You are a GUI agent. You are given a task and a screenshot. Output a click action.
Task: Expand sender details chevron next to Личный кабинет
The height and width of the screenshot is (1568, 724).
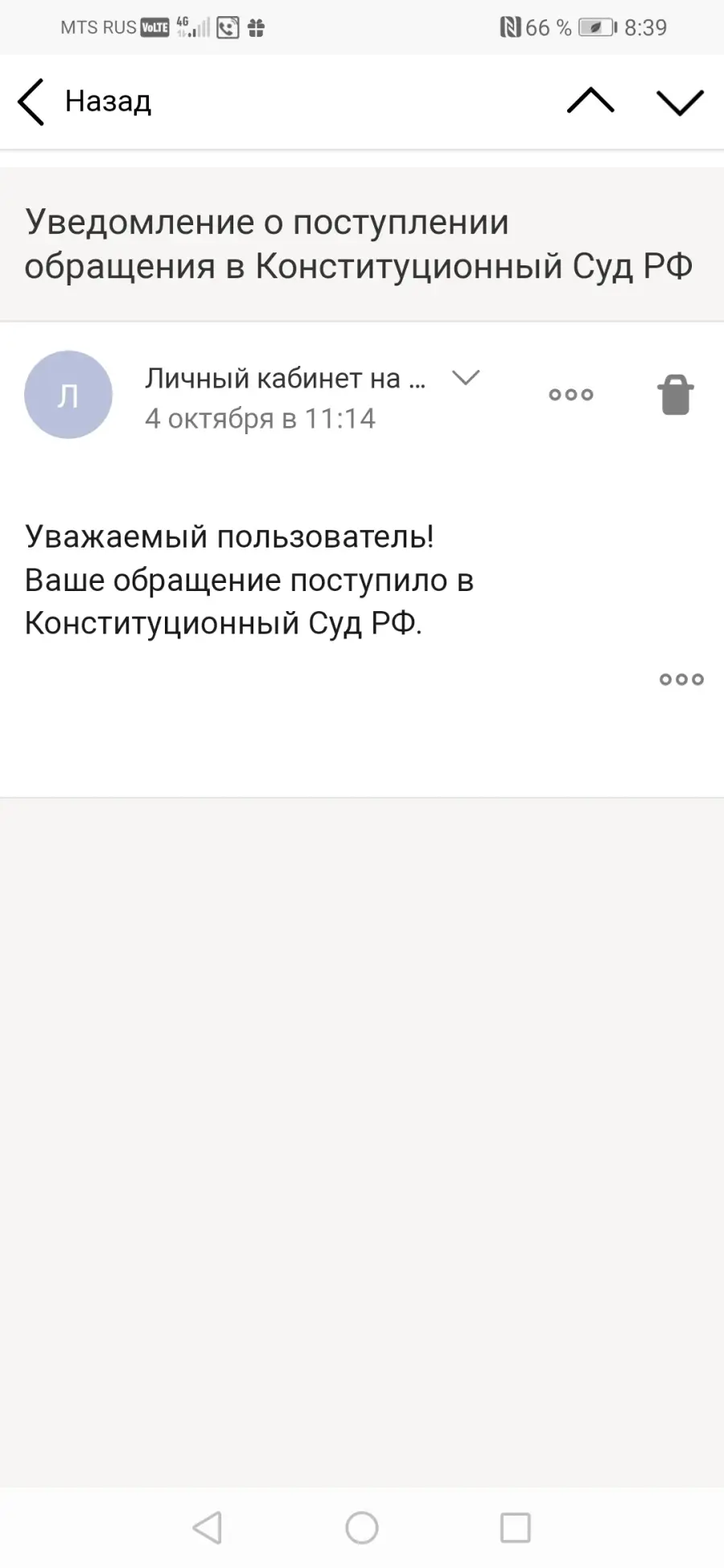point(466,377)
